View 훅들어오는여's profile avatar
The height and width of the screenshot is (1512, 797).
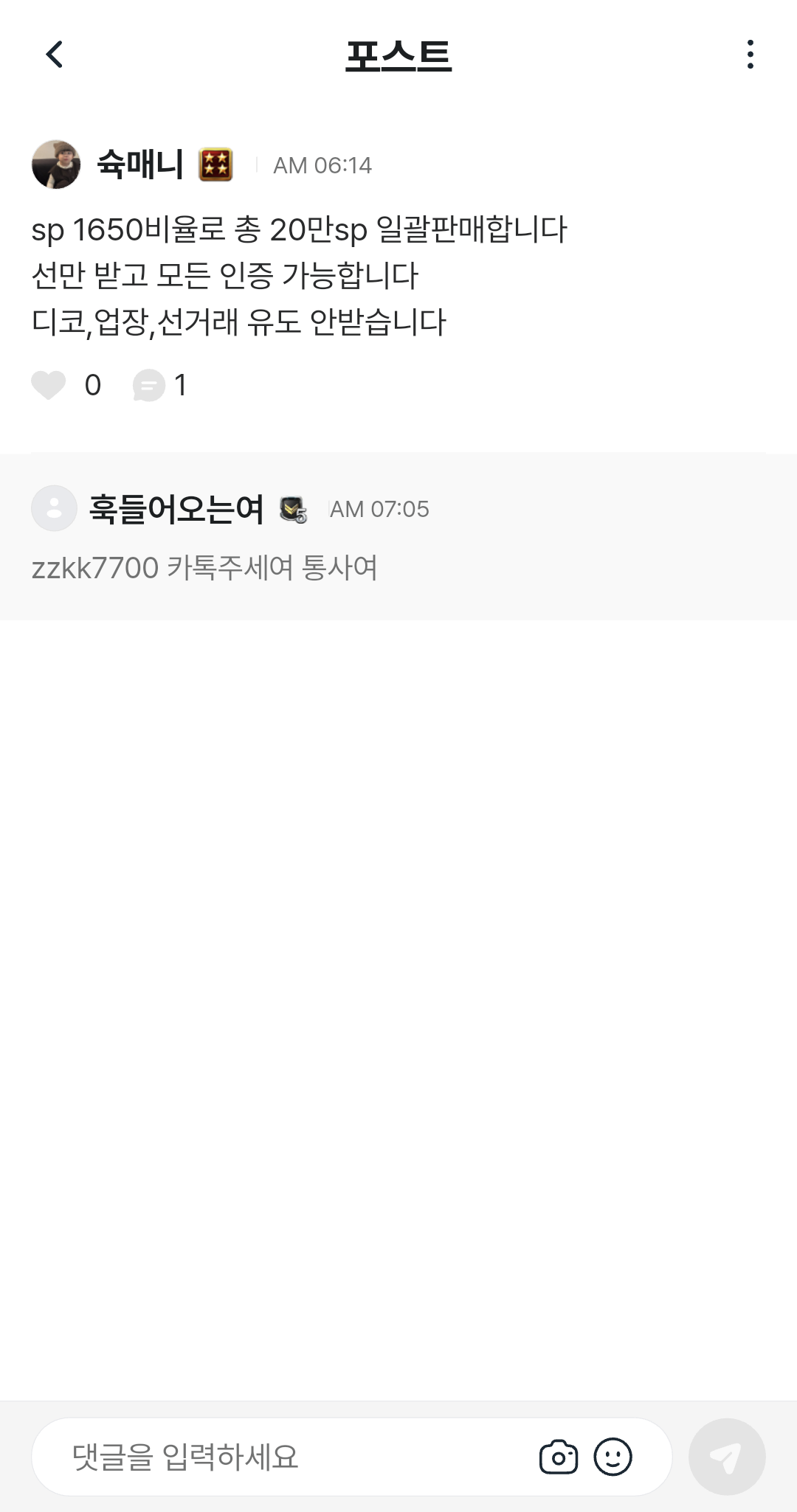55,508
